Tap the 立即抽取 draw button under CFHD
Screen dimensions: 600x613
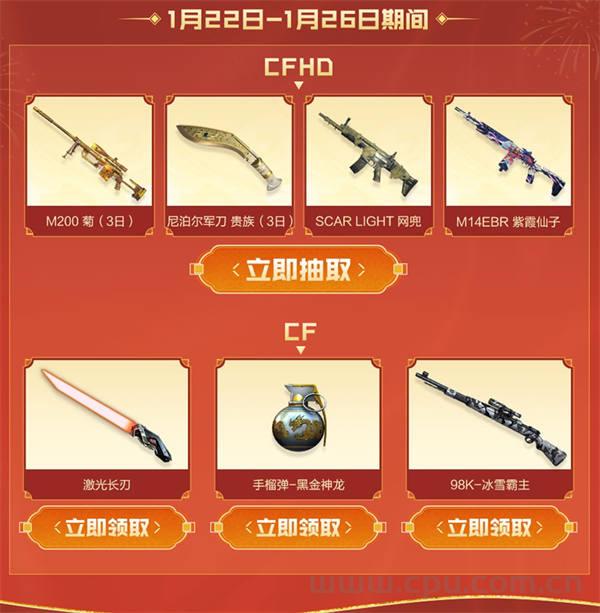(298, 270)
